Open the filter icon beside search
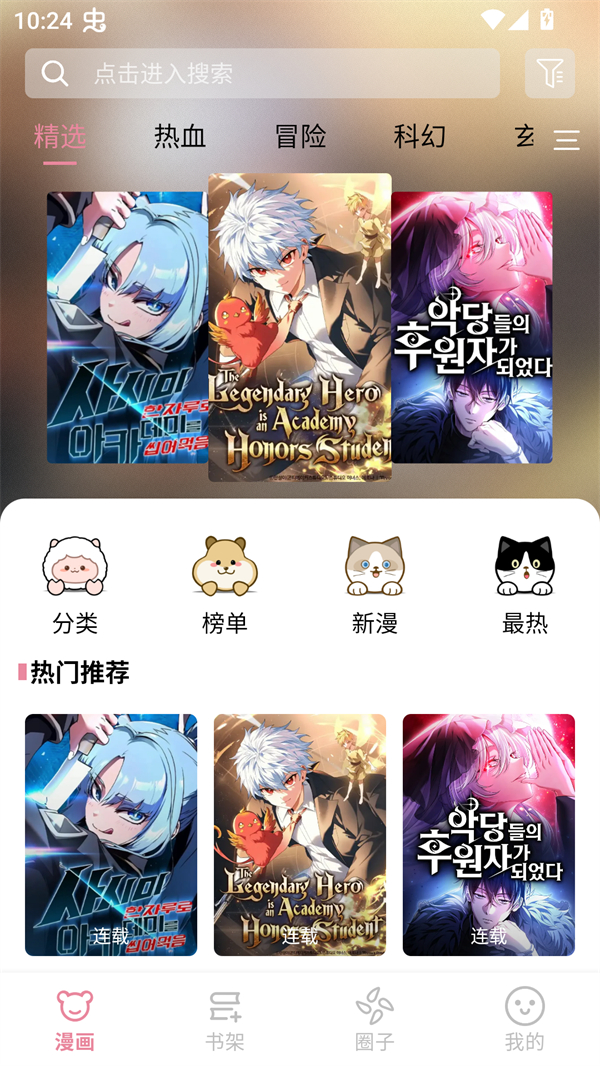The height and width of the screenshot is (1066, 600). (x=549, y=73)
